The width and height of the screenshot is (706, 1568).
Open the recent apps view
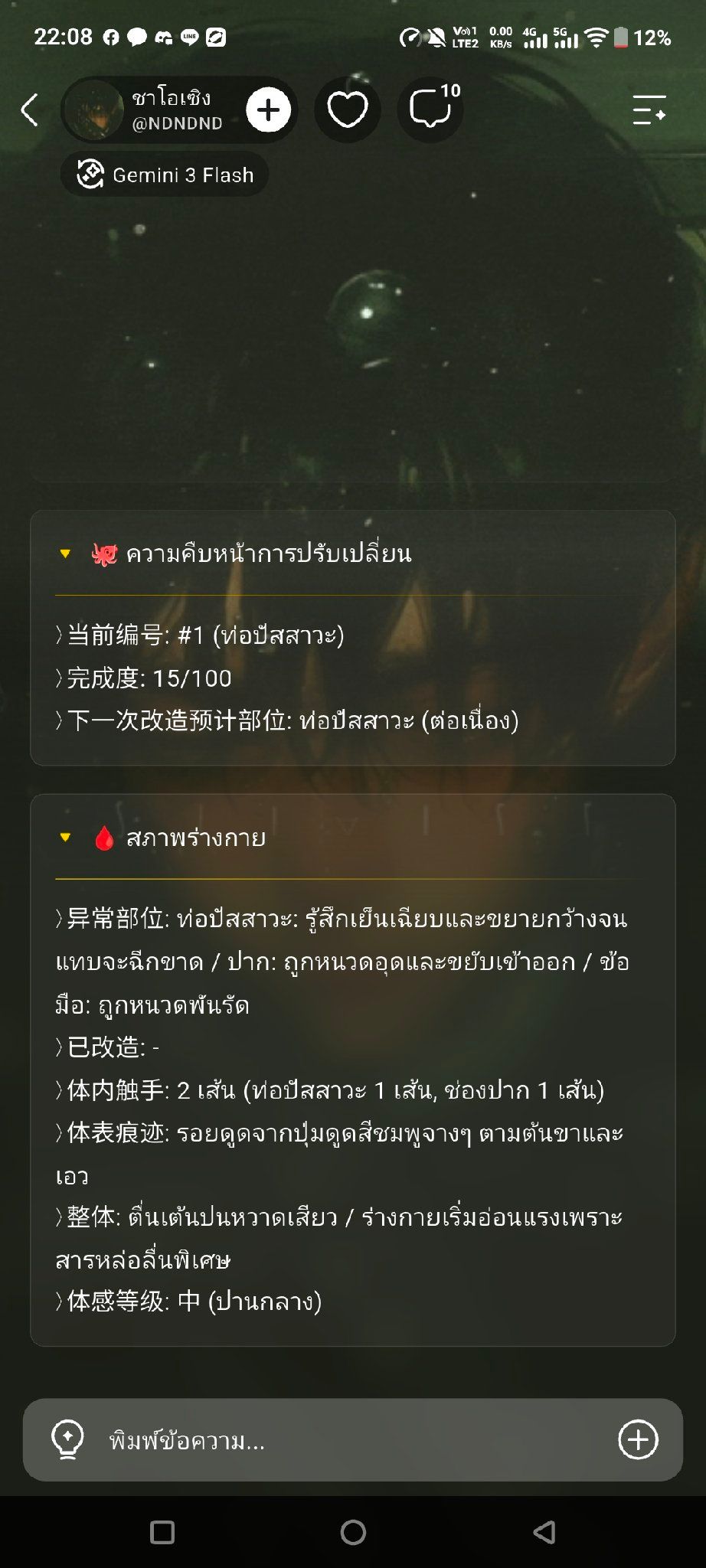click(x=162, y=1532)
